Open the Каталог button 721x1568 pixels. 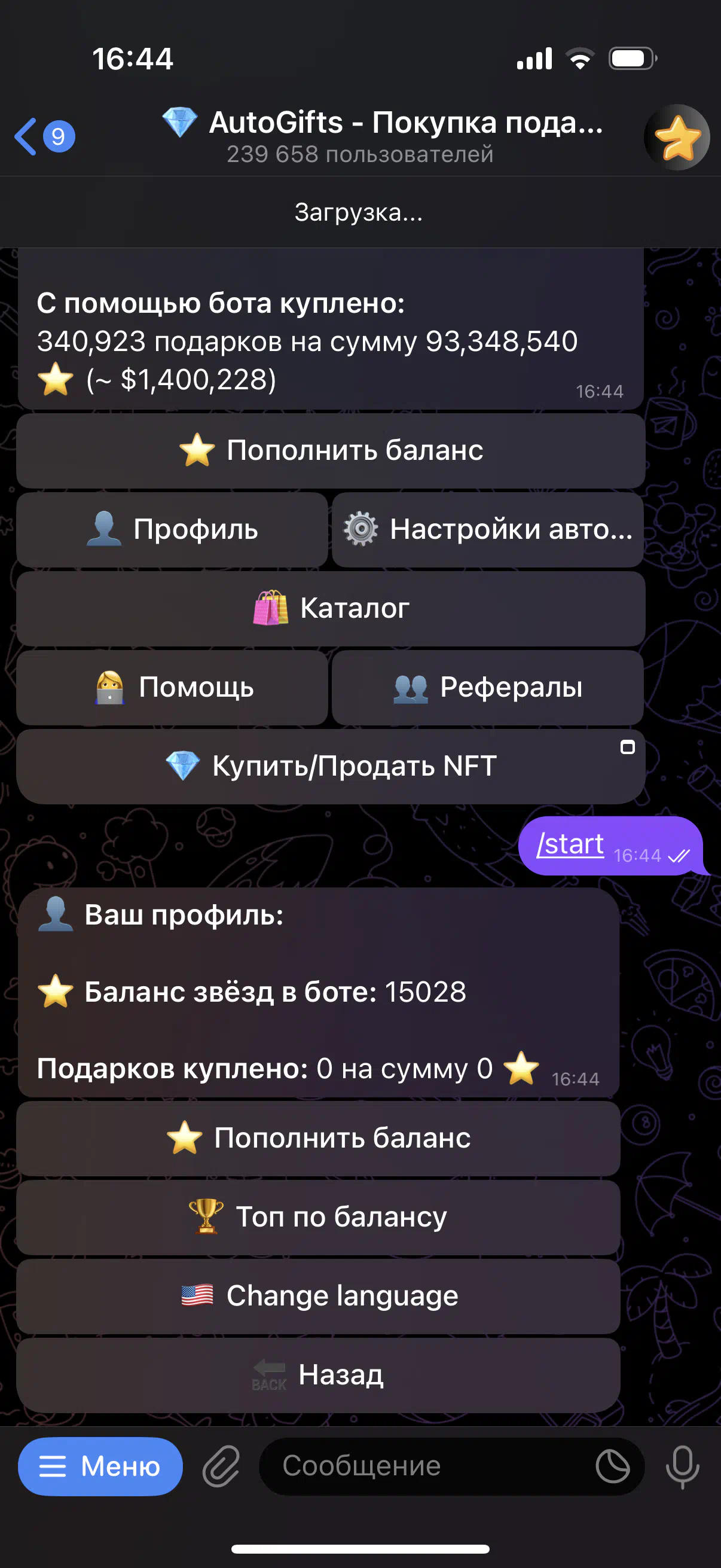tap(331, 608)
